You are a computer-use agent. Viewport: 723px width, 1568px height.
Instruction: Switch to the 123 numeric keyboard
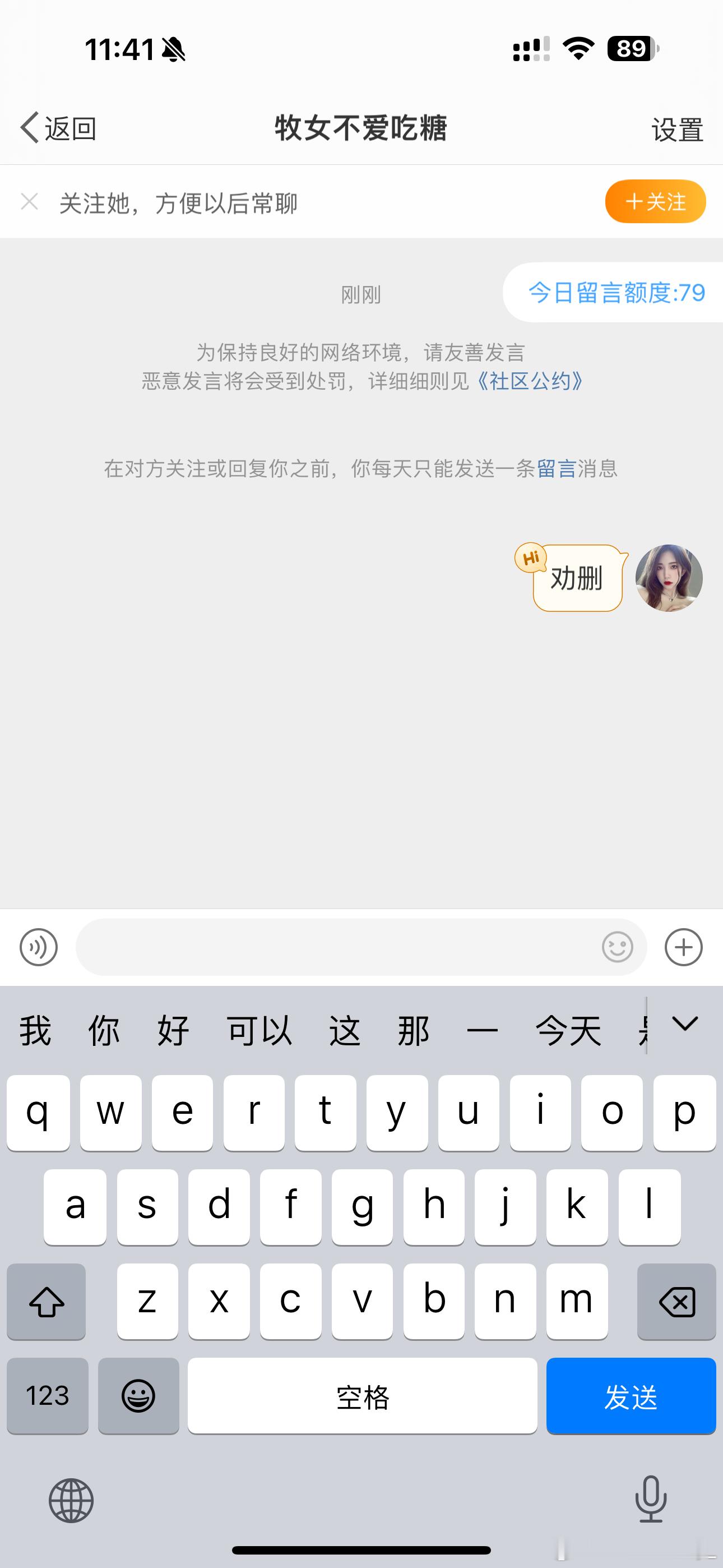pyautogui.click(x=47, y=1397)
